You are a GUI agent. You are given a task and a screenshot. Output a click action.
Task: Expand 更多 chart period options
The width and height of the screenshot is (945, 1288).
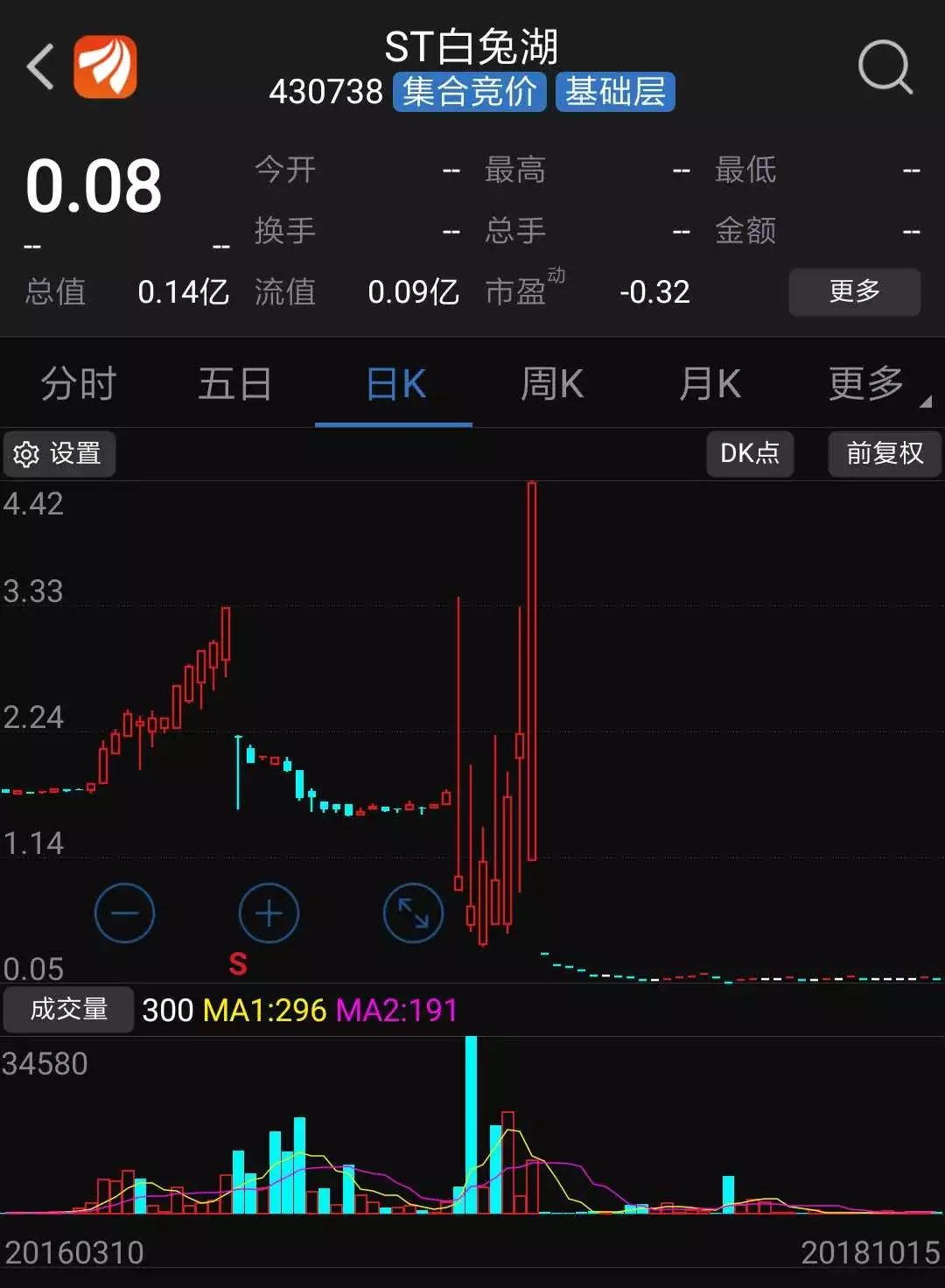click(867, 384)
